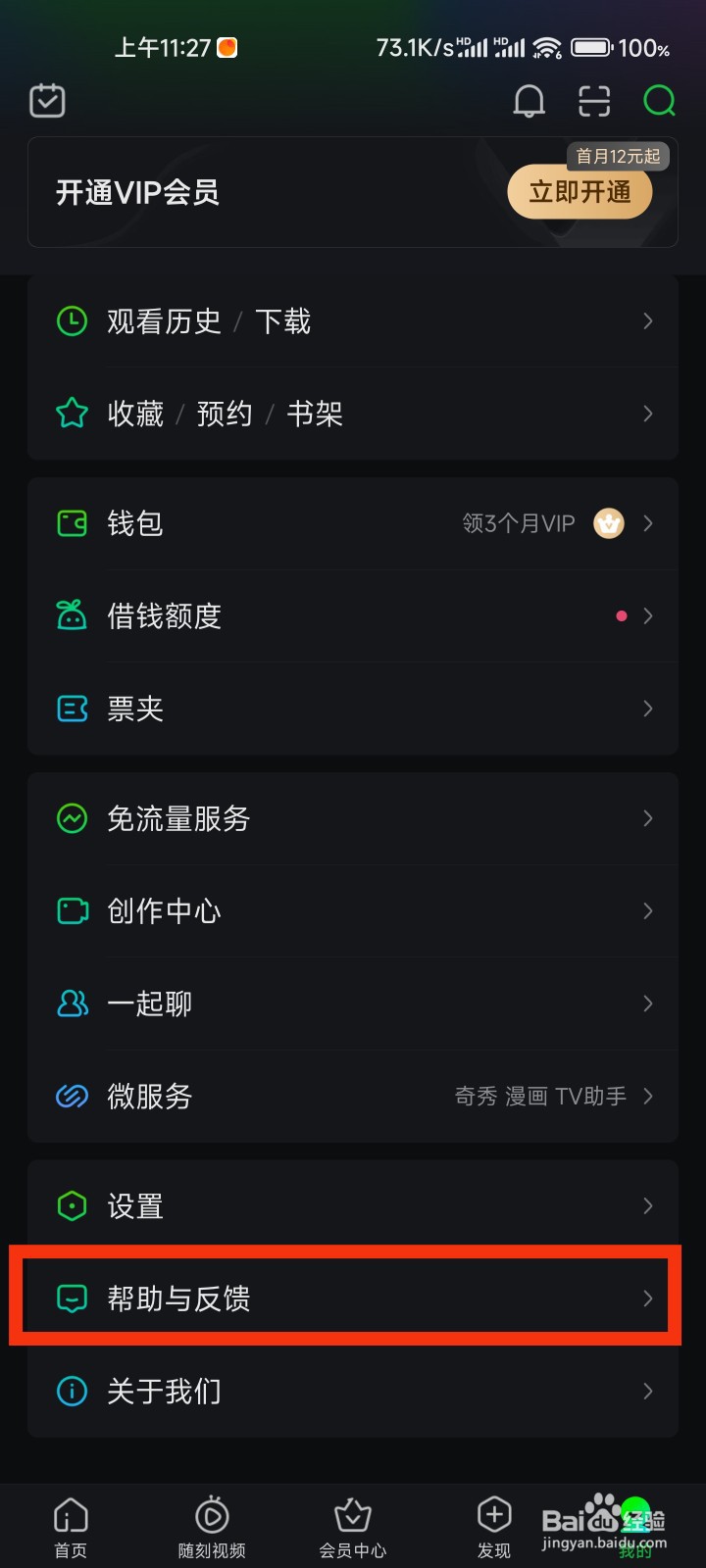Select the 钱包 wallet icon
The image size is (706, 1568).
[x=72, y=522]
